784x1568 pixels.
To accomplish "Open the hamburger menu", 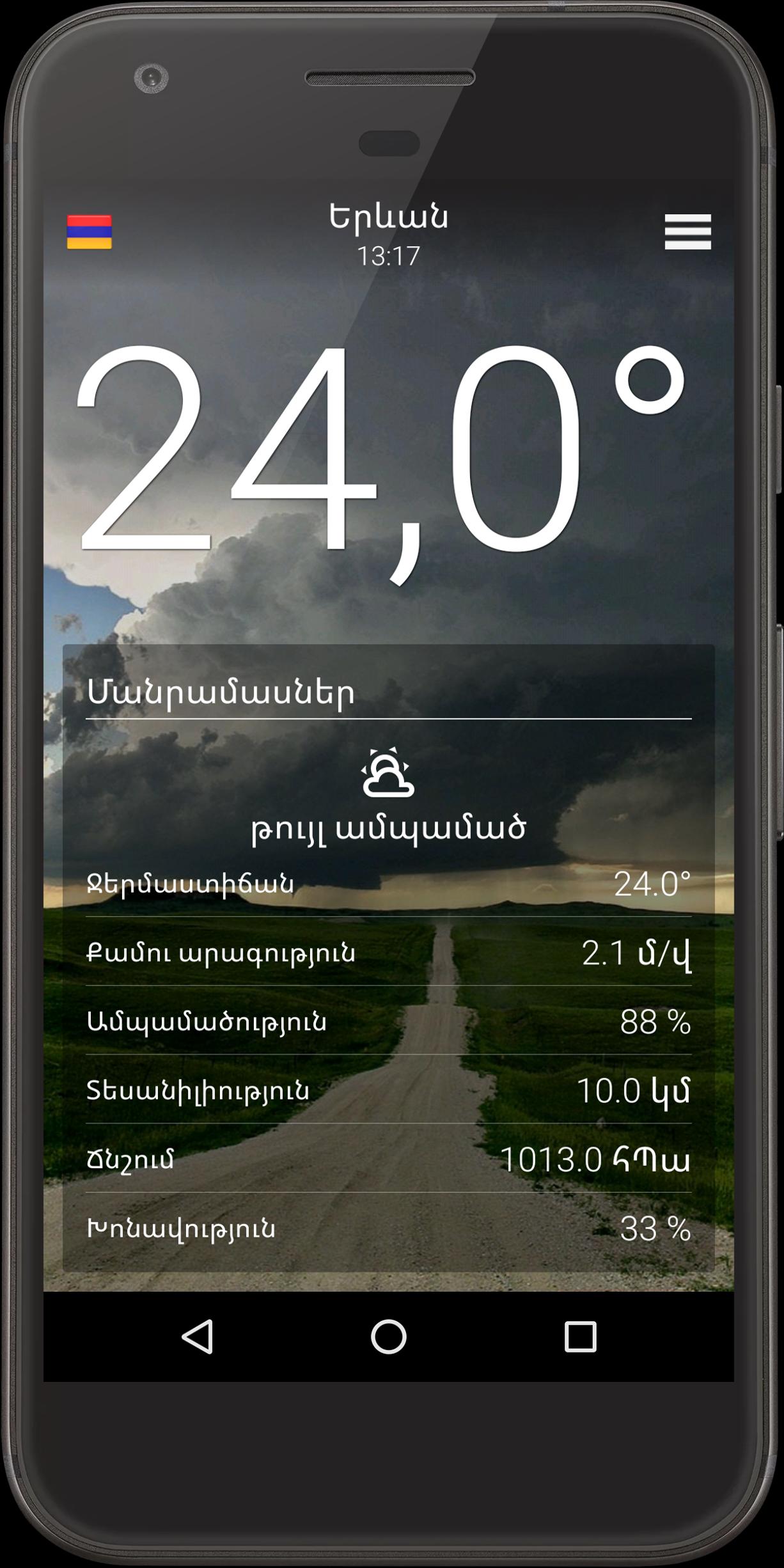I will [687, 231].
